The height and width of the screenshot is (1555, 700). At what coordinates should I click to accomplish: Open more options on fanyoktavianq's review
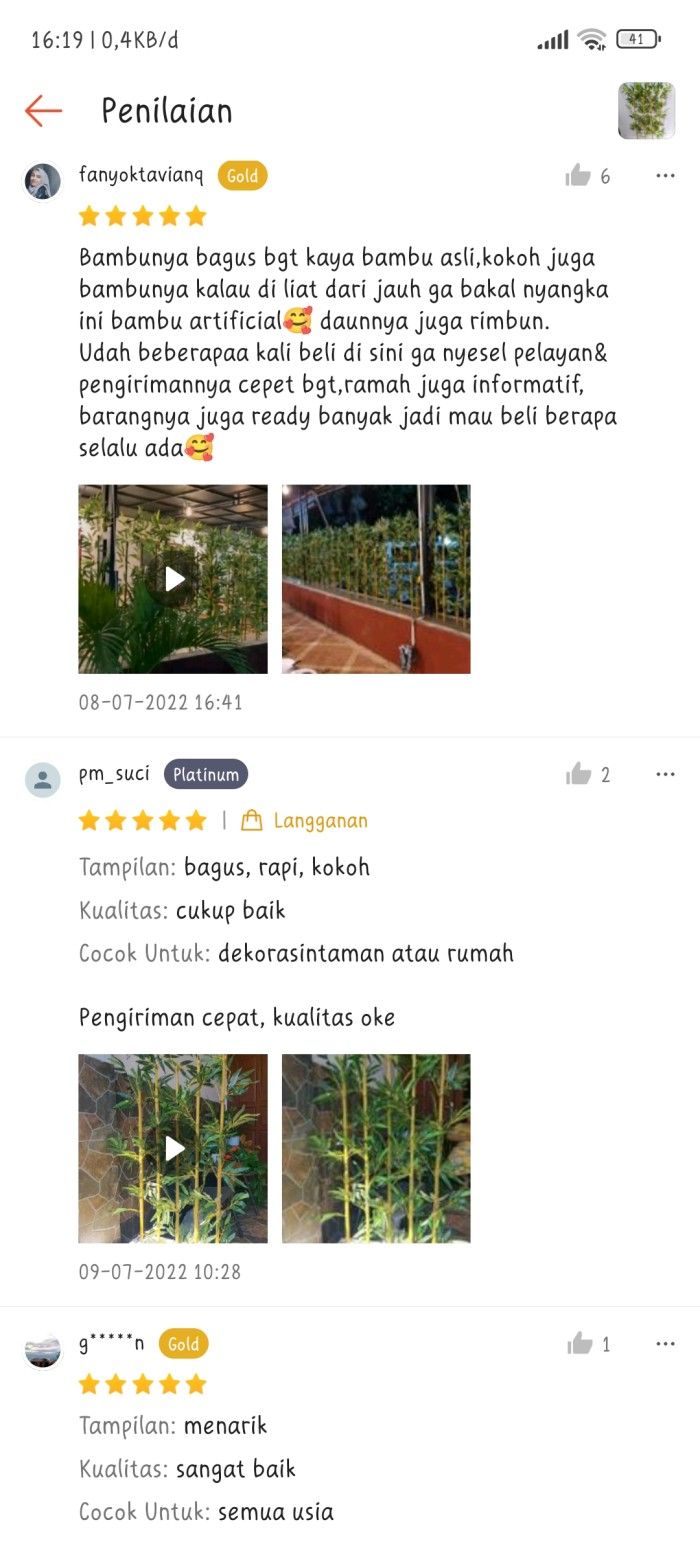click(x=665, y=176)
